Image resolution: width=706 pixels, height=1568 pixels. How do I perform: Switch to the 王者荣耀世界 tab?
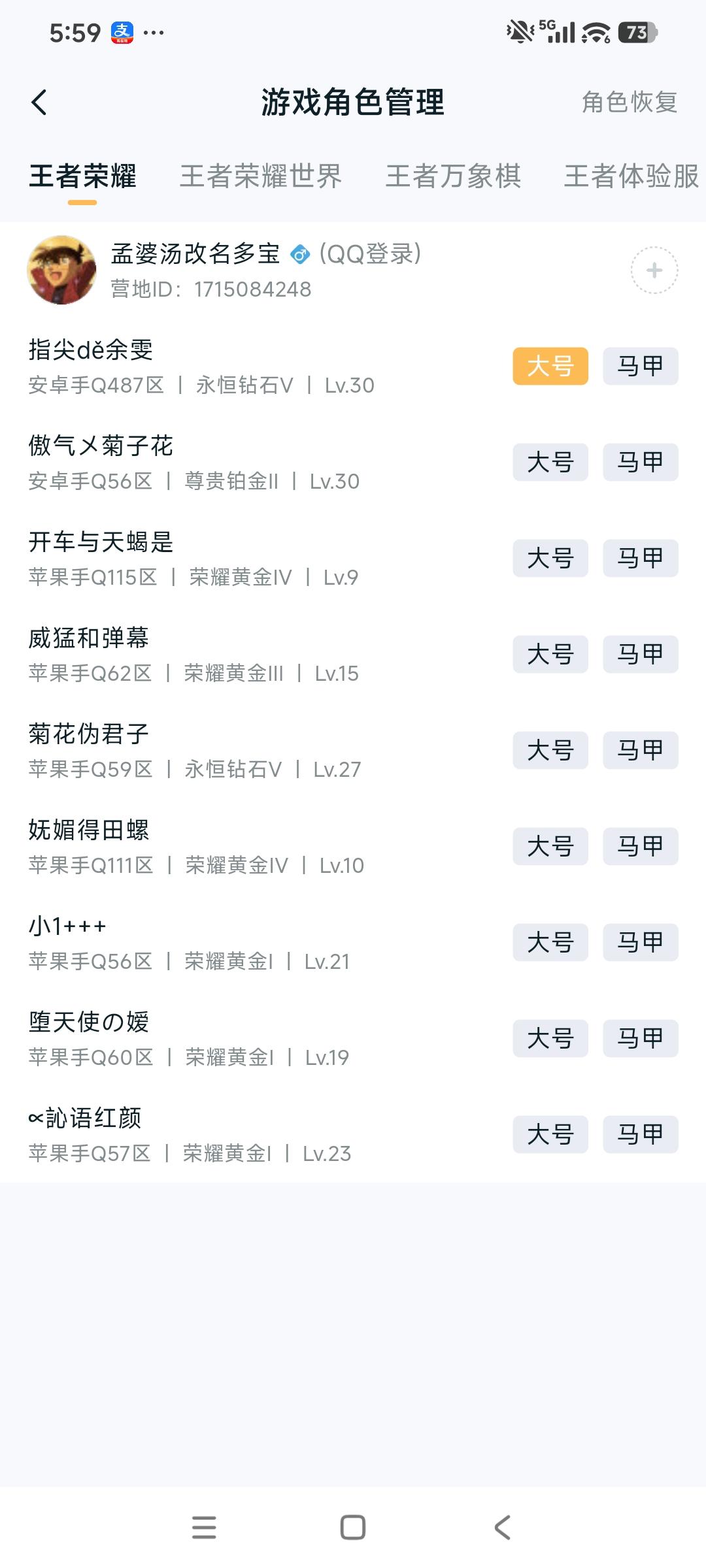pyautogui.click(x=261, y=176)
